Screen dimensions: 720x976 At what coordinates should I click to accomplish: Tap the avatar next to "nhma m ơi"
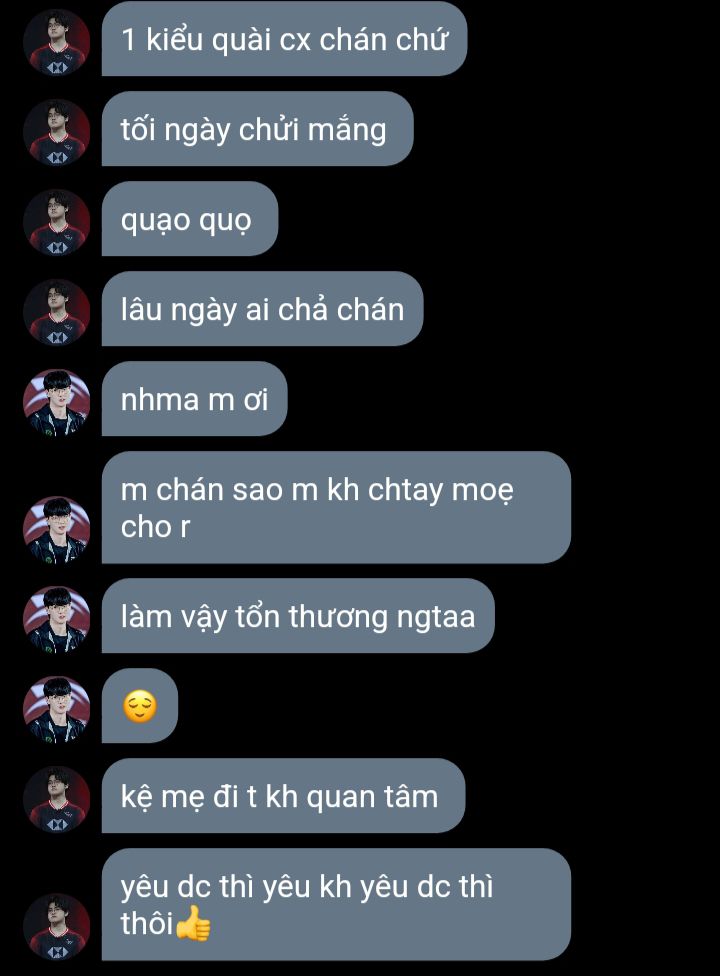(x=57, y=403)
